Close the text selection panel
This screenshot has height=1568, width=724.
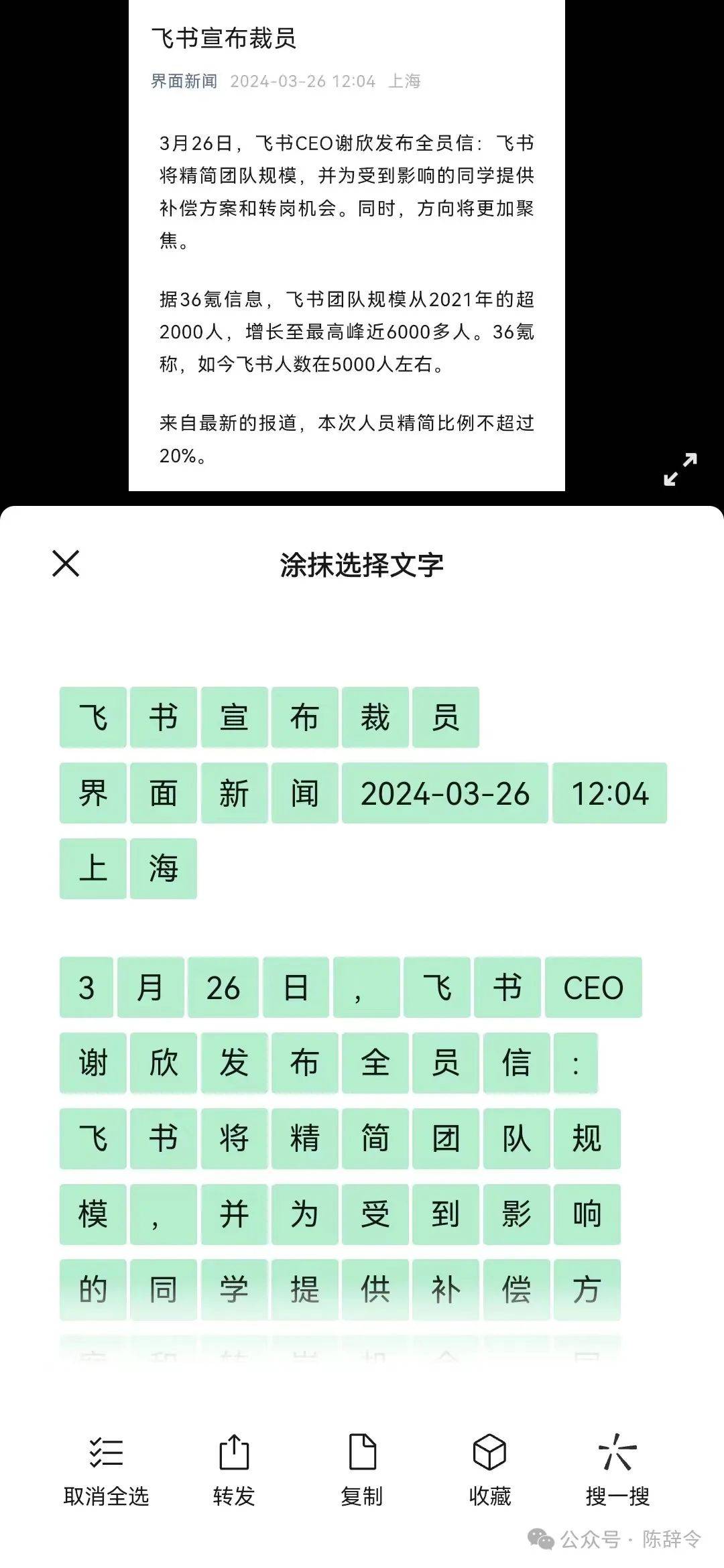pos(66,564)
